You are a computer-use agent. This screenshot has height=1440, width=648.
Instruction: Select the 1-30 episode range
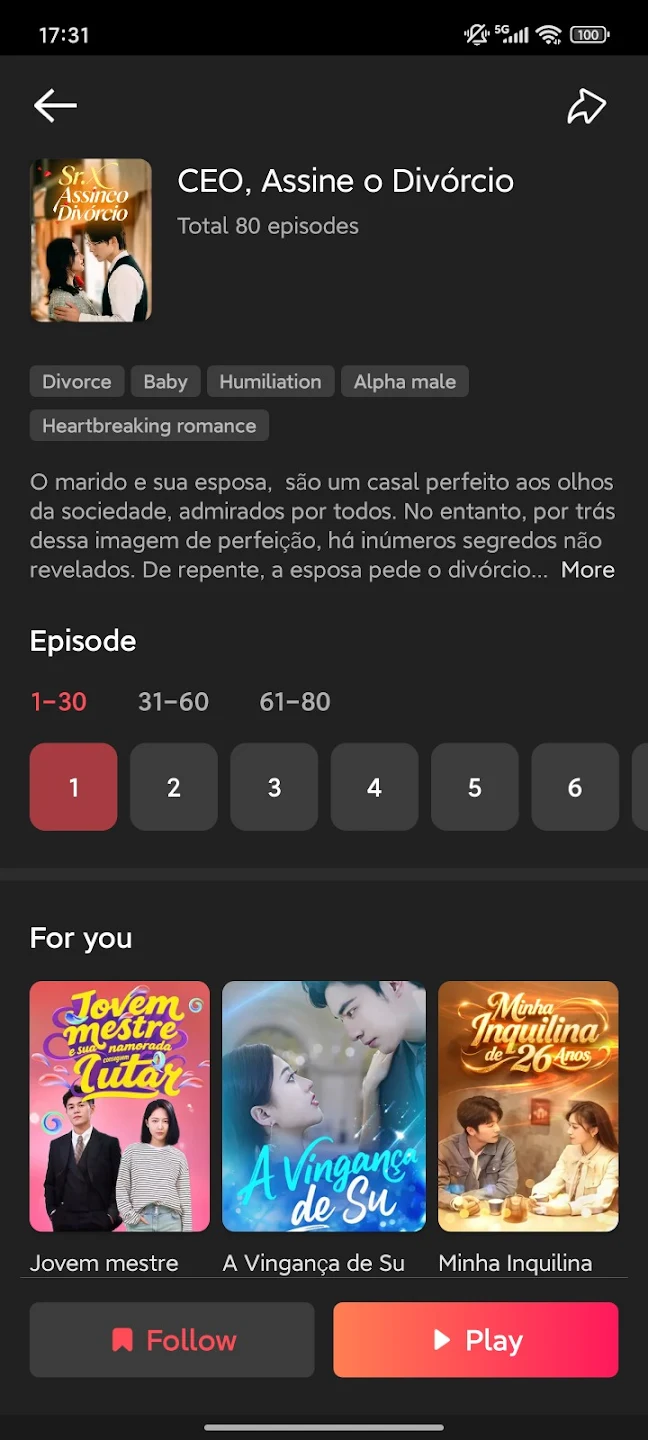click(59, 702)
